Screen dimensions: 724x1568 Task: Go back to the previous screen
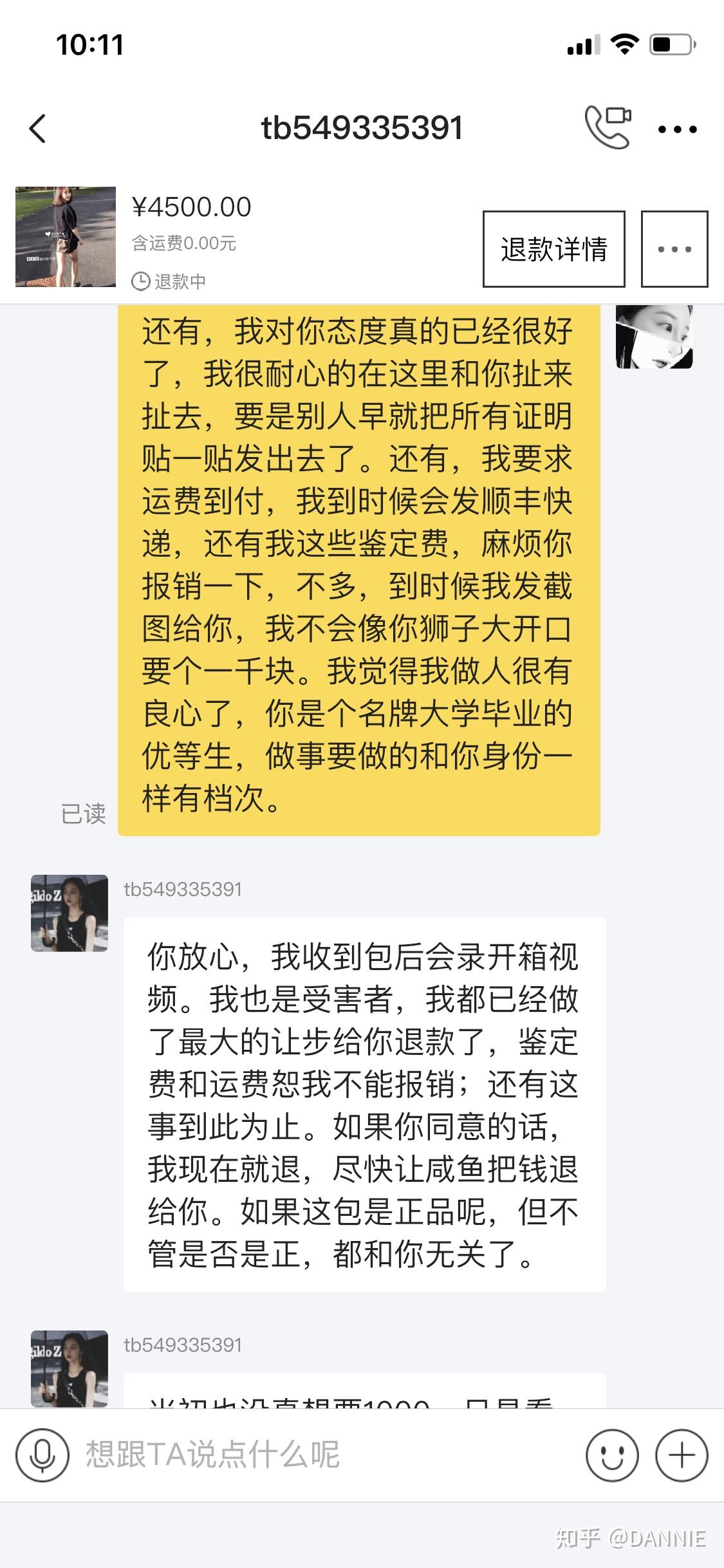pos(39,128)
